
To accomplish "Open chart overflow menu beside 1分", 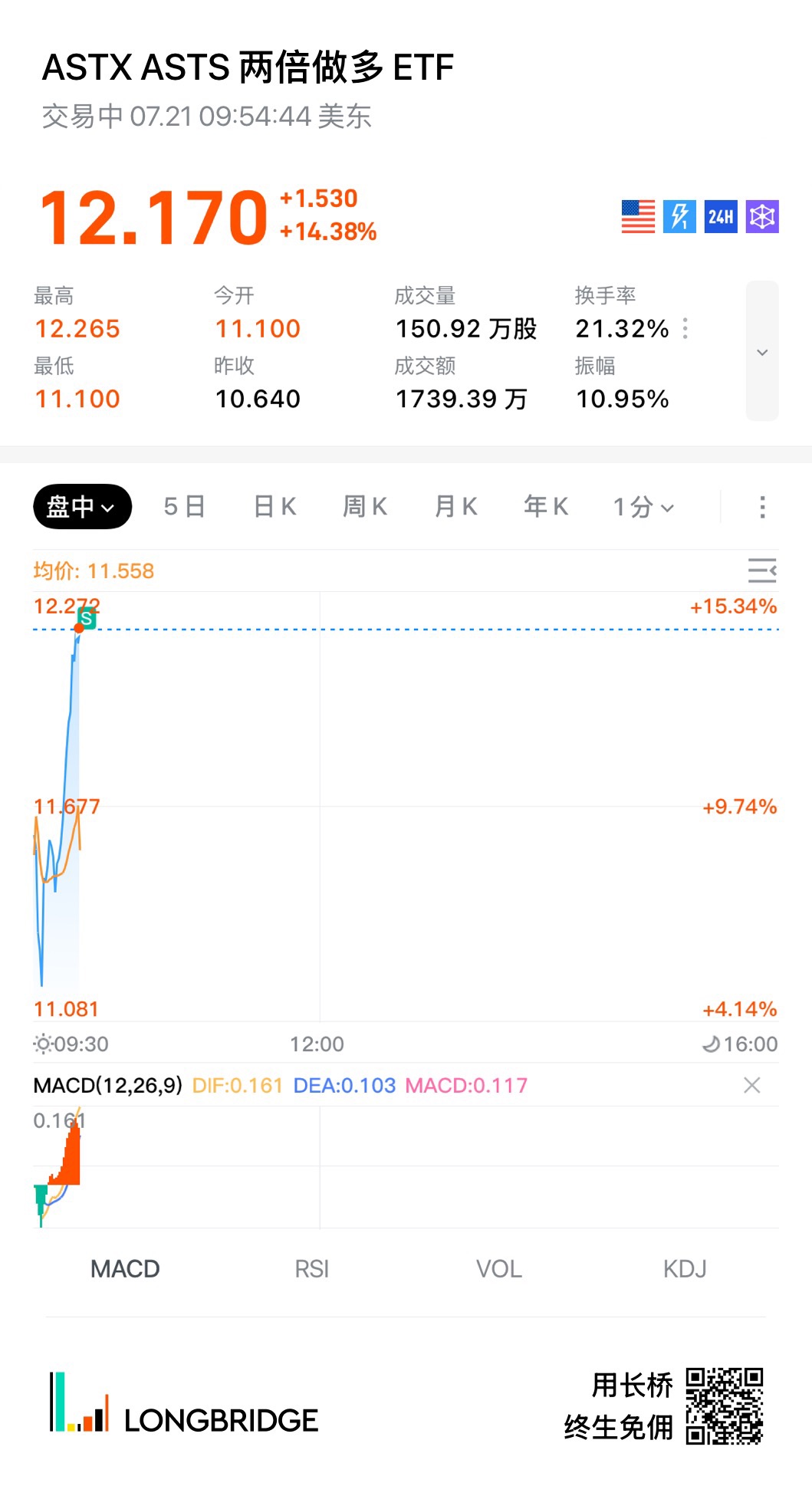I will pyautogui.click(x=762, y=507).
